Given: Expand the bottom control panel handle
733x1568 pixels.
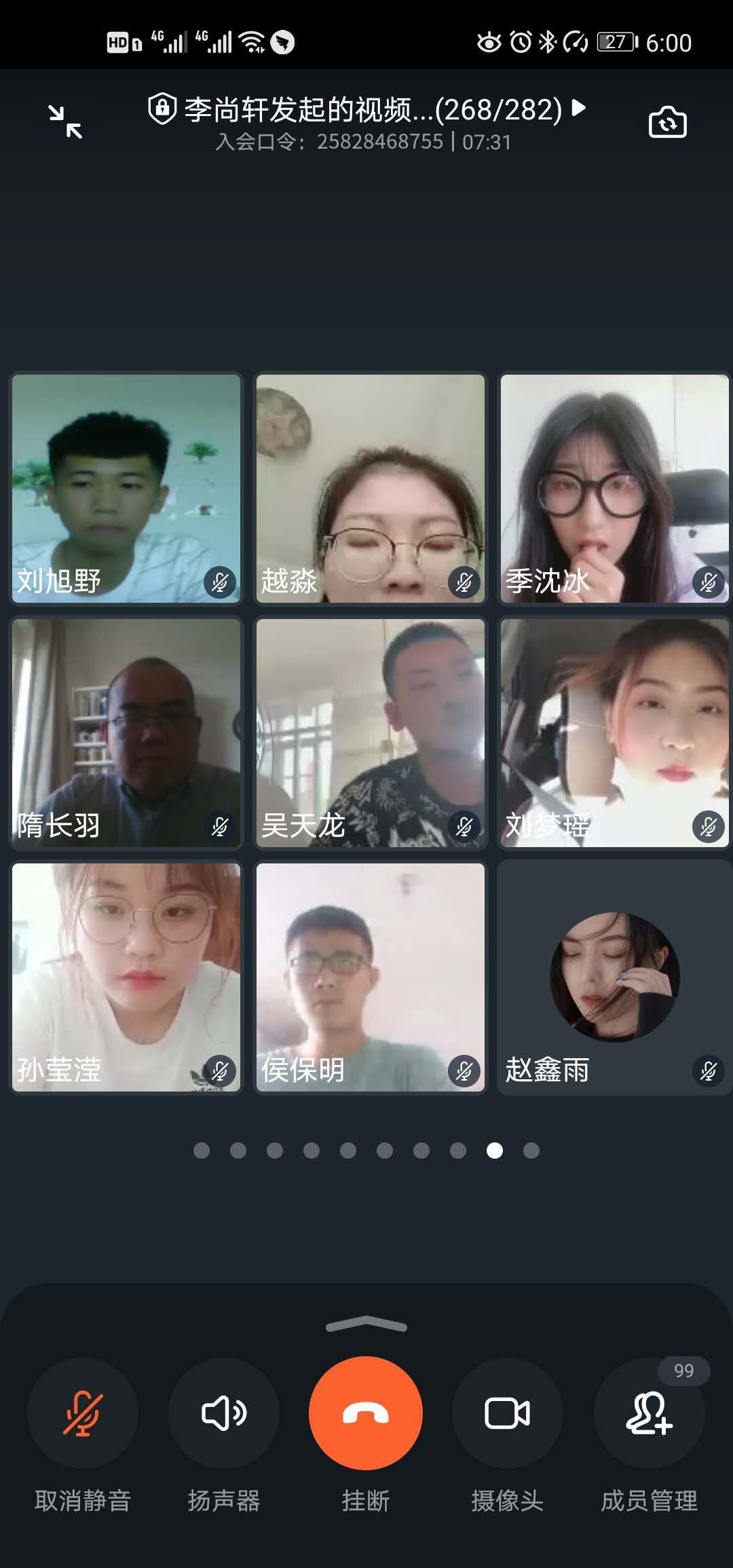Looking at the screenshot, I should [366, 1324].
